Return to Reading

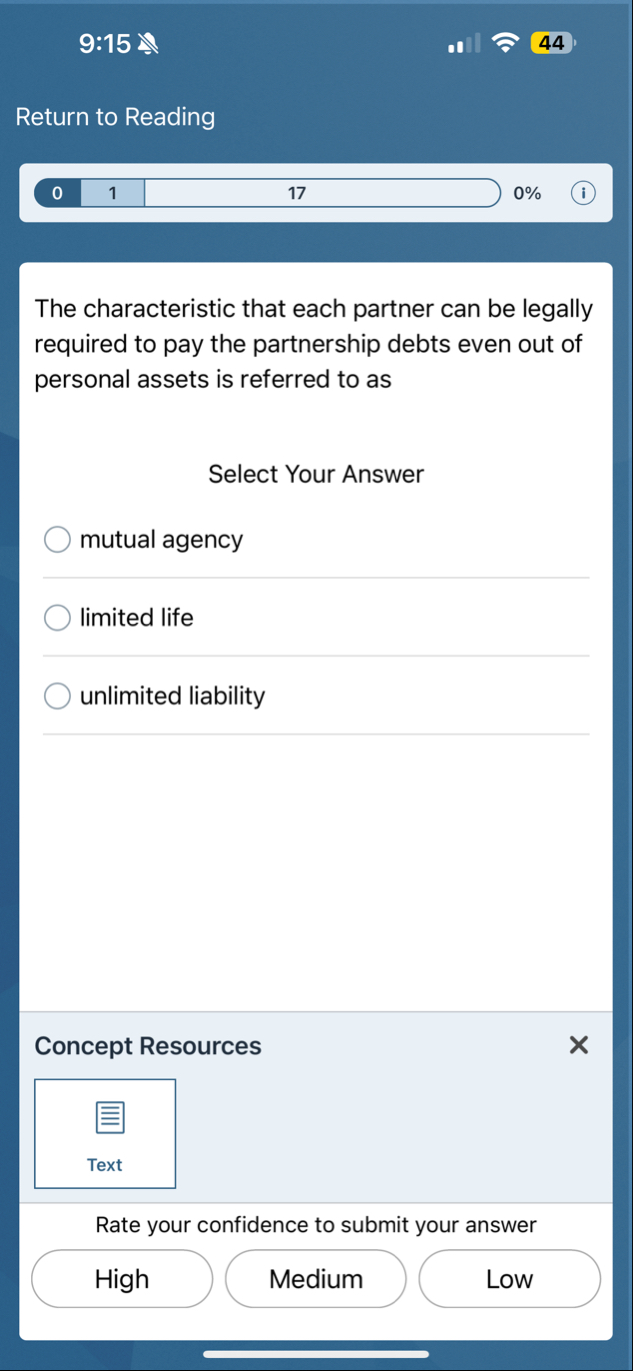(115, 117)
